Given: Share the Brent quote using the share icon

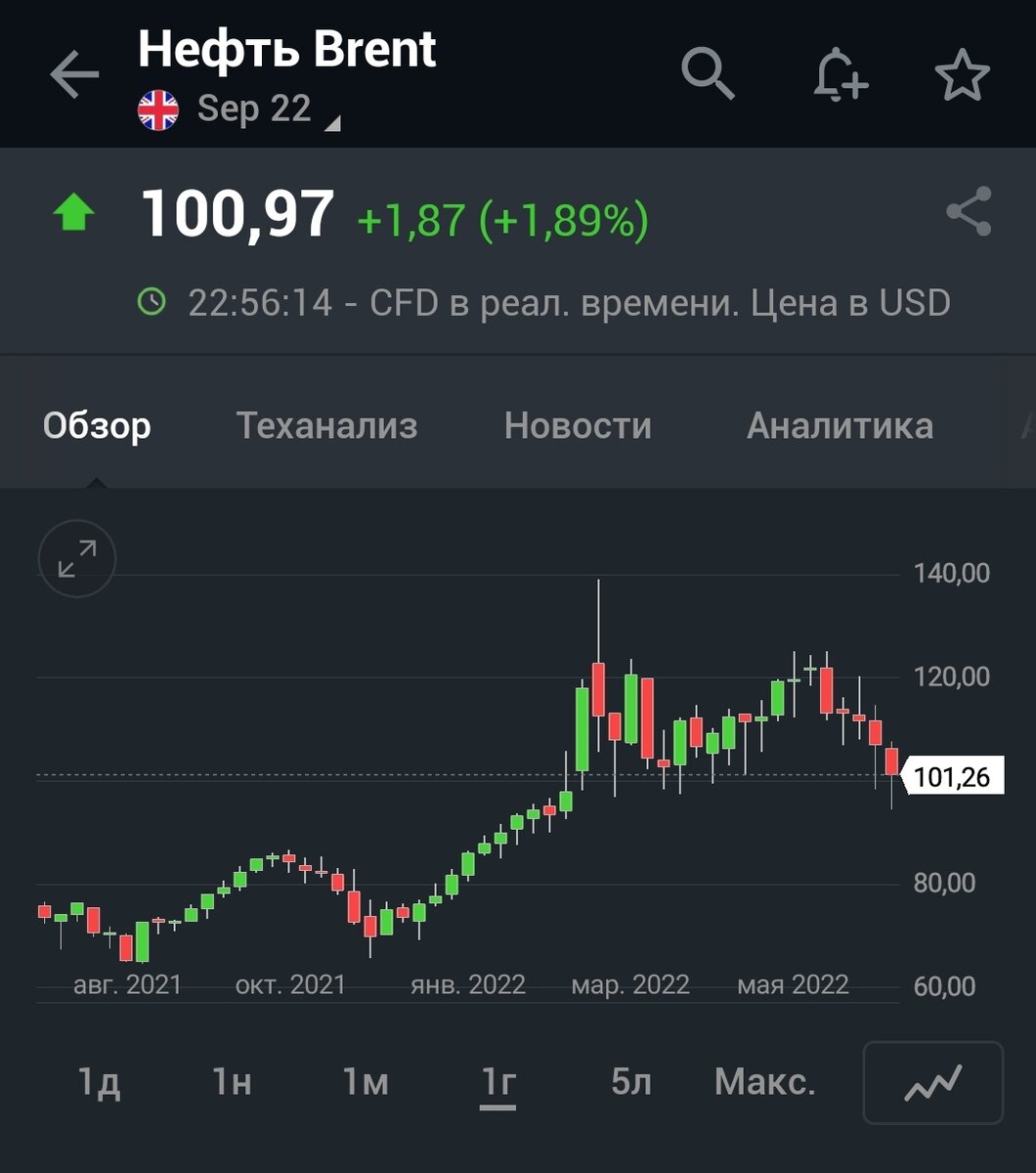Looking at the screenshot, I should point(970,212).
